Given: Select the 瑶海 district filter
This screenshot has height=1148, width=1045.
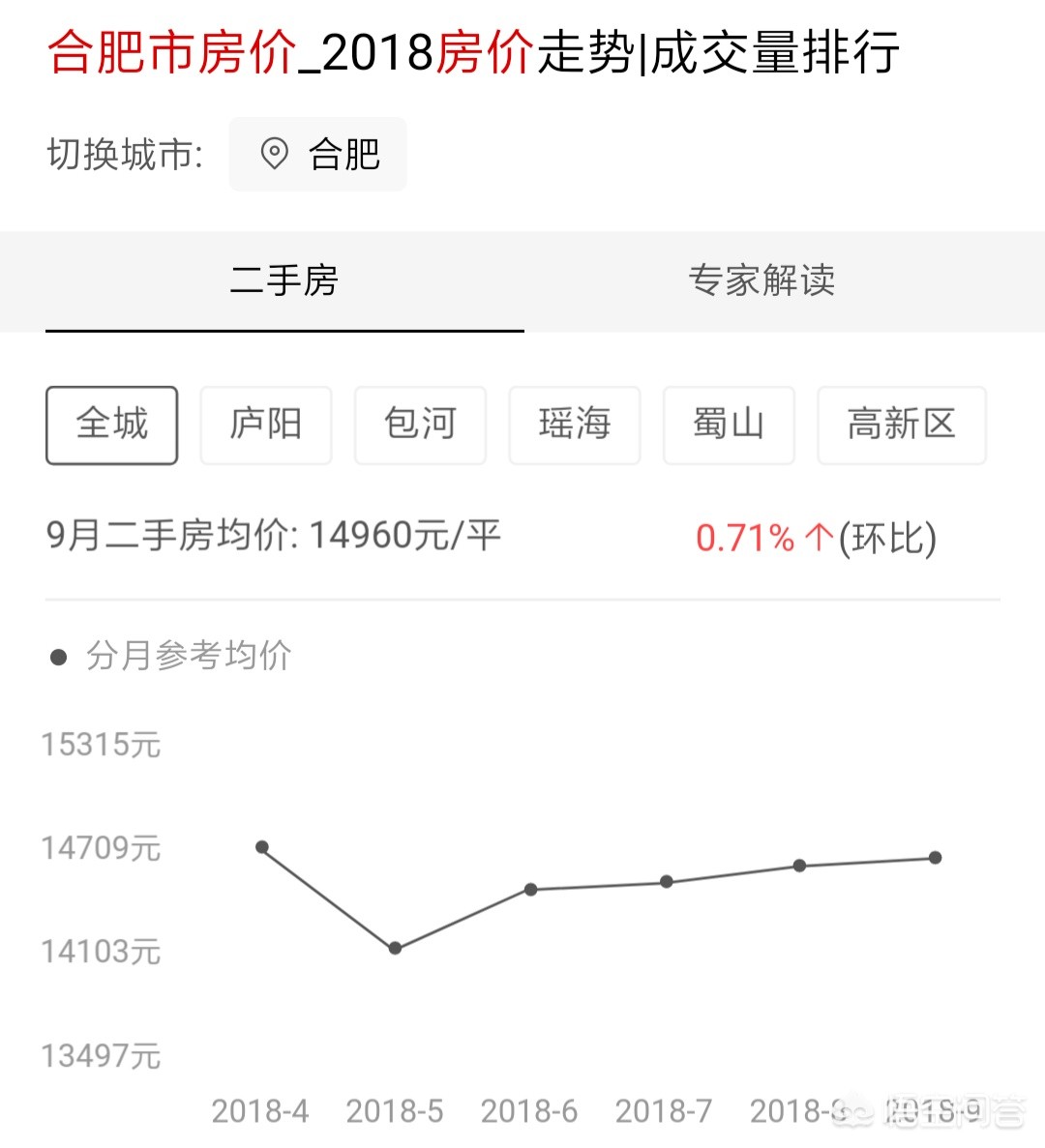Looking at the screenshot, I should point(574,425).
